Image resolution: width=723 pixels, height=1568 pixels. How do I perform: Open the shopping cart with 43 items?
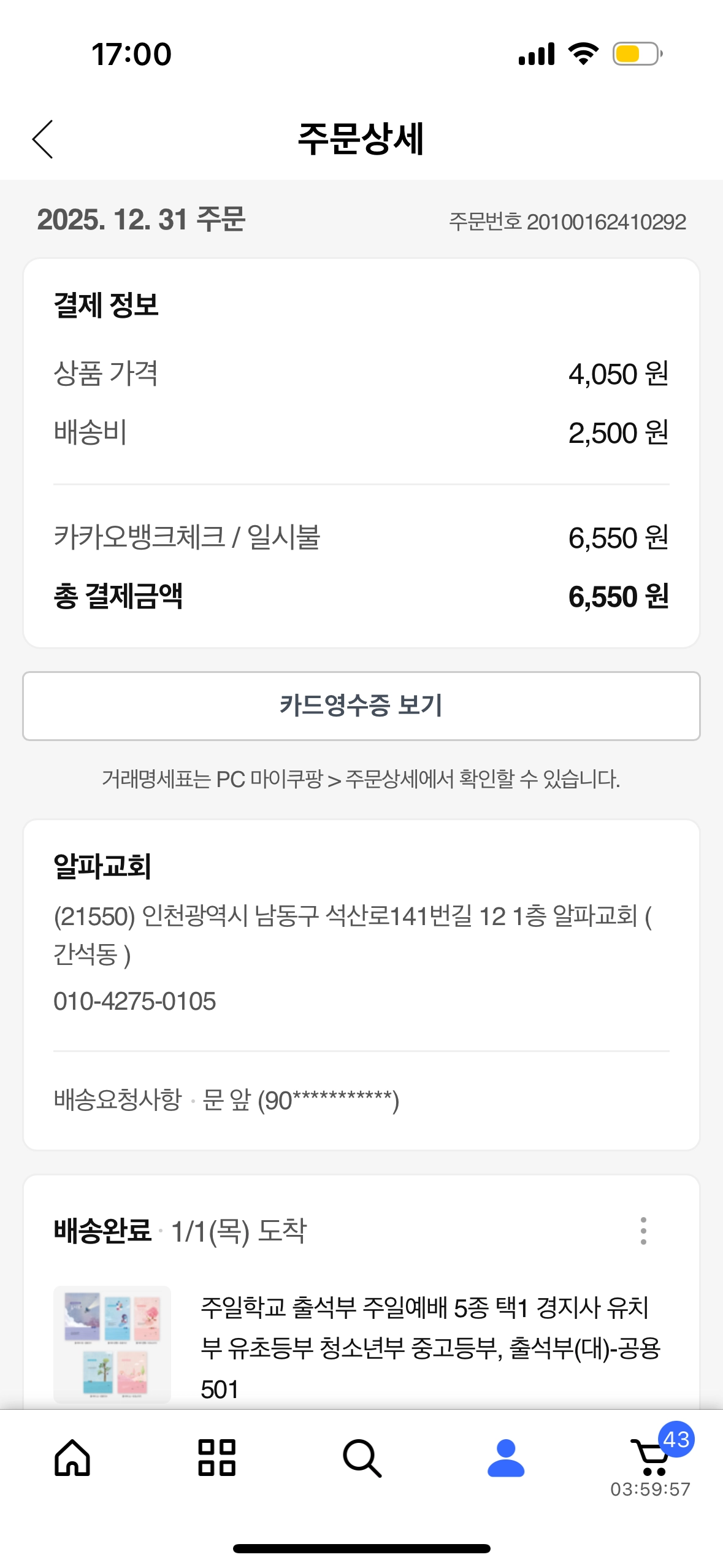coord(651,1458)
